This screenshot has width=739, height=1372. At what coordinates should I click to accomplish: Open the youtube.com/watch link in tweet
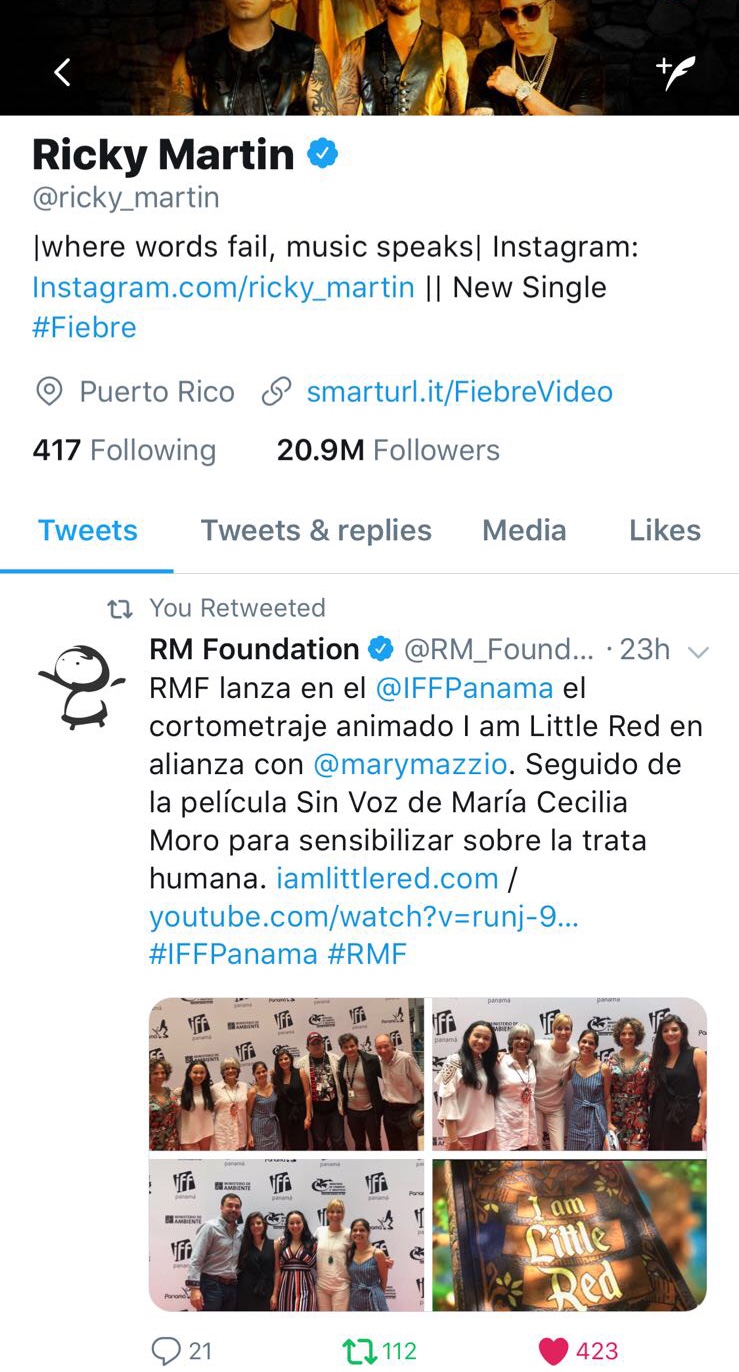[x=363, y=916]
